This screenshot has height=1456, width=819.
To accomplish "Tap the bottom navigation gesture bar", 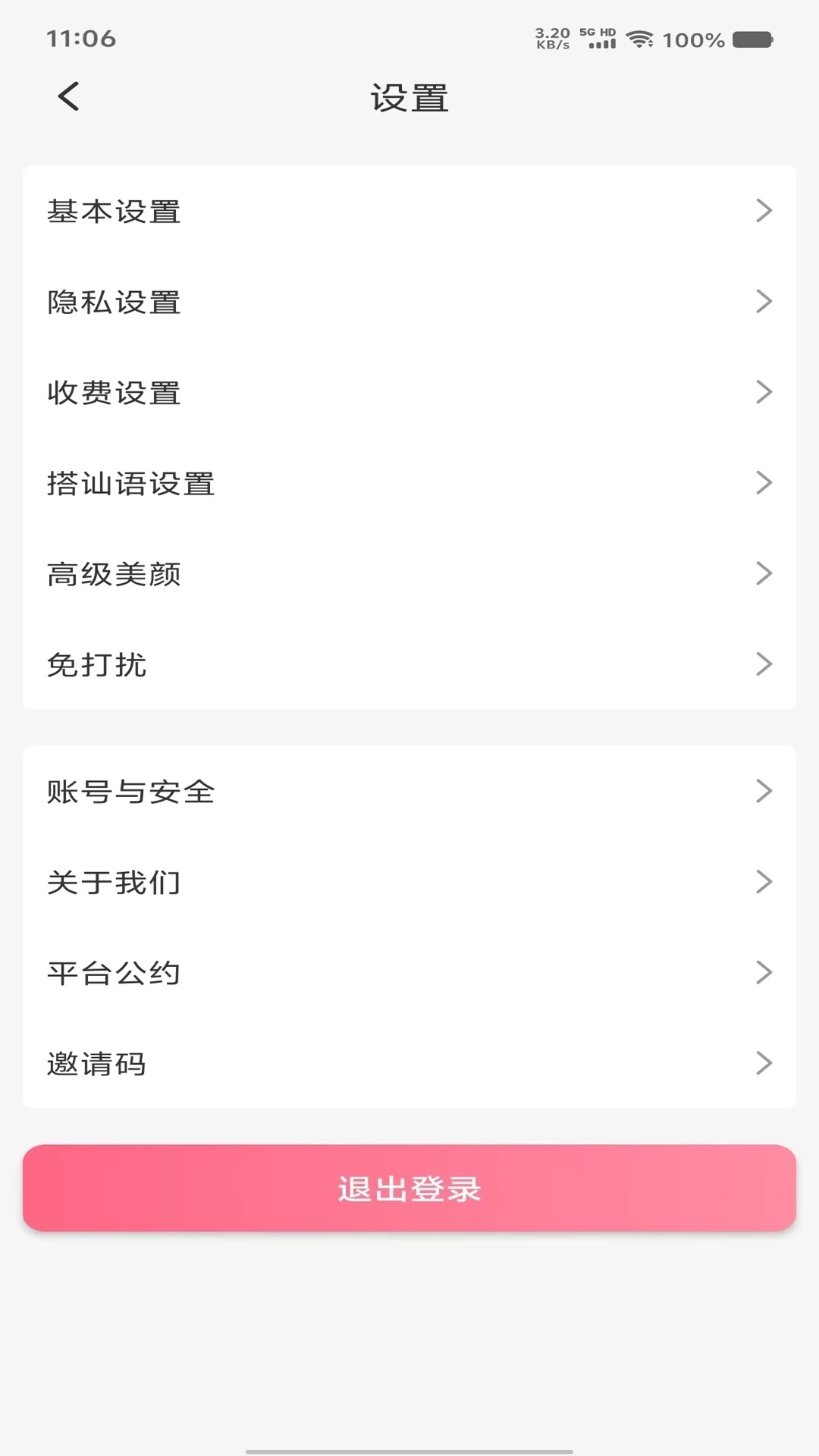I will tap(409, 1446).
